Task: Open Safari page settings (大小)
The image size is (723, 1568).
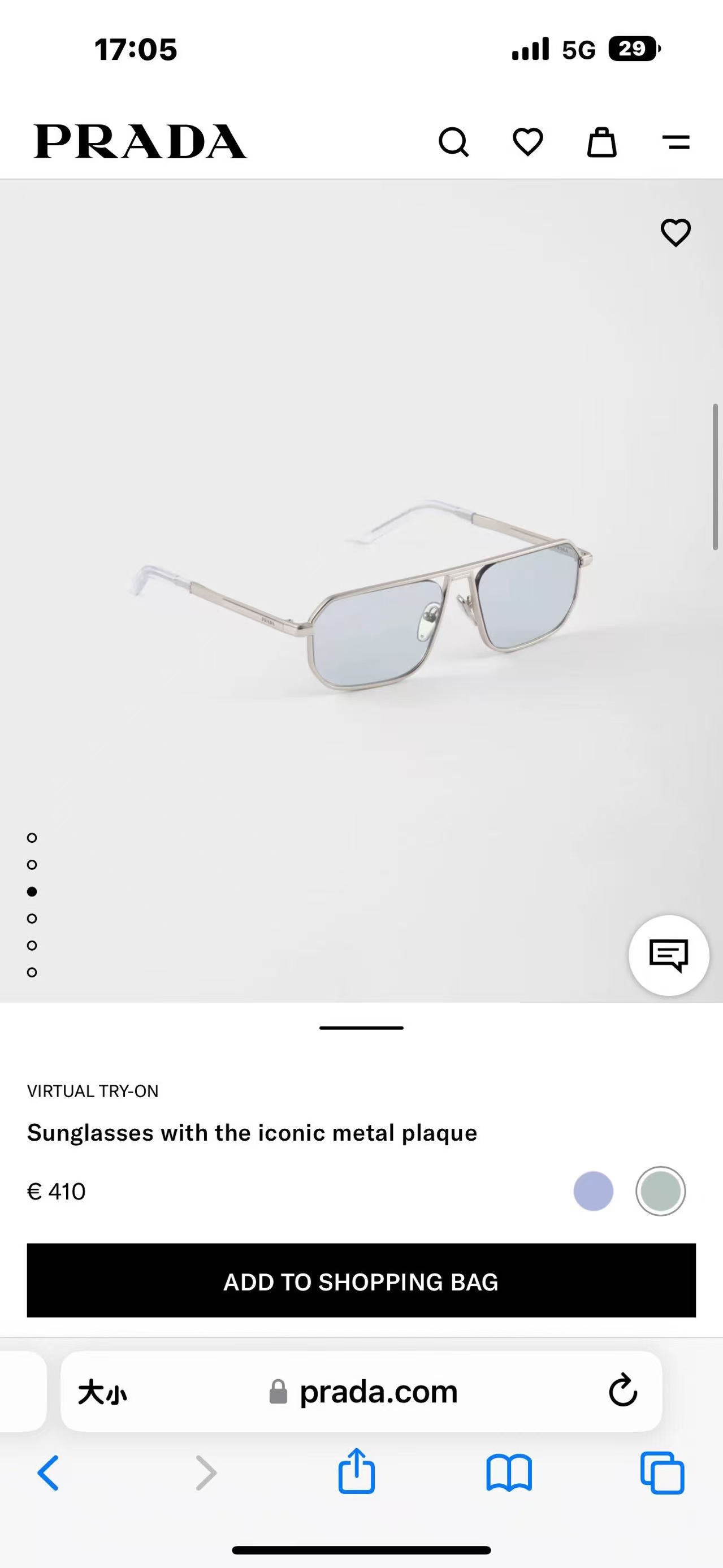Action: [102, 1392]
